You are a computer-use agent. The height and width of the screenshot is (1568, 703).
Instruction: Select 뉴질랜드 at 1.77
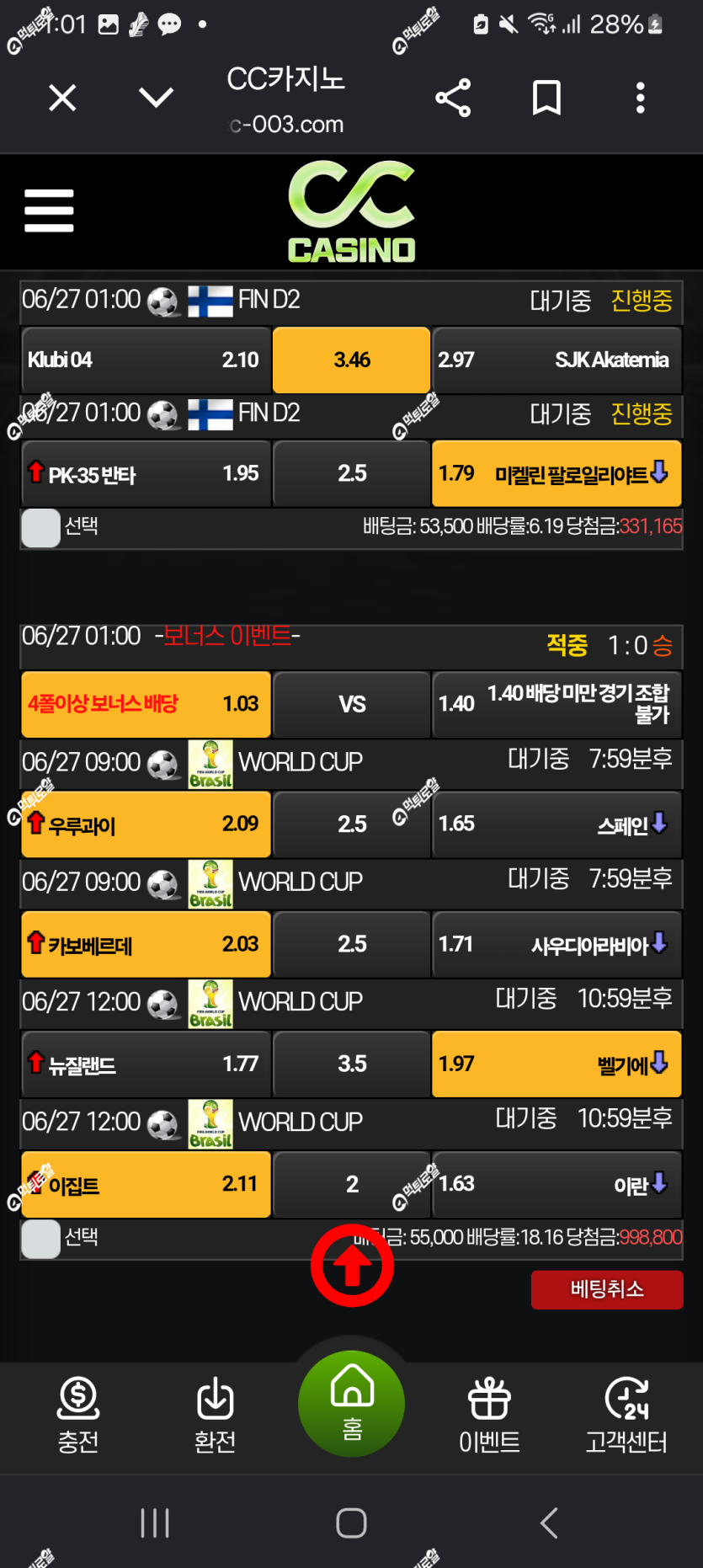click(146, 1064)
